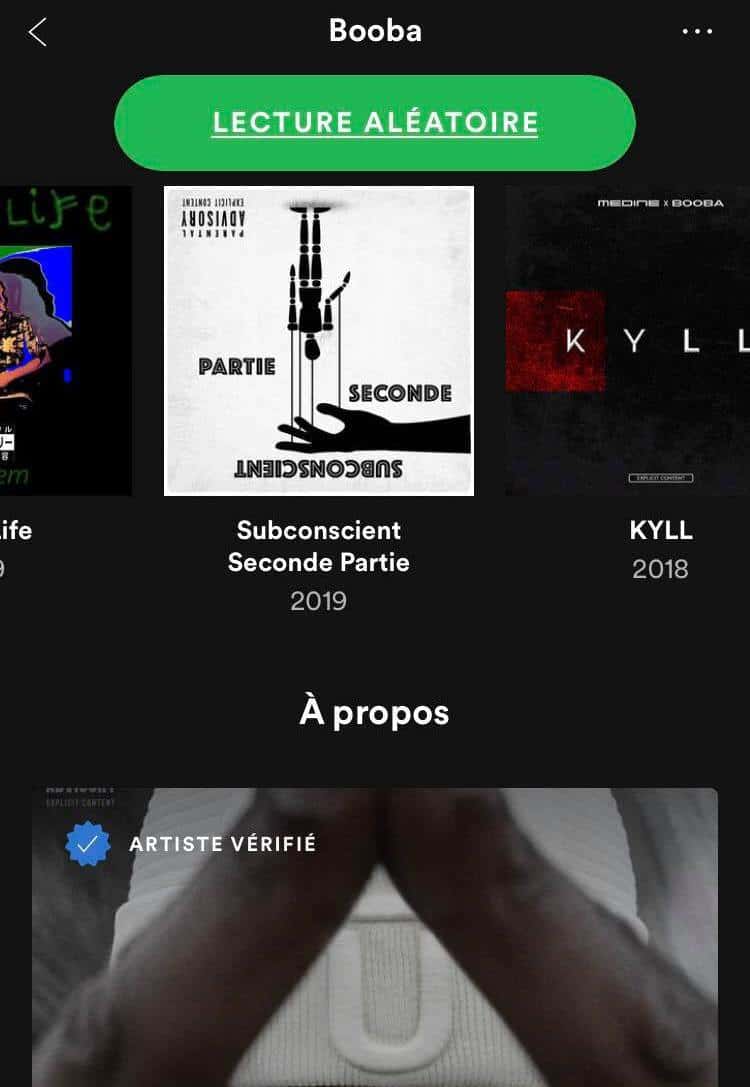Start Lecture Aléatoire shuffle play
750x1087 pixels.
coord(375,123)
